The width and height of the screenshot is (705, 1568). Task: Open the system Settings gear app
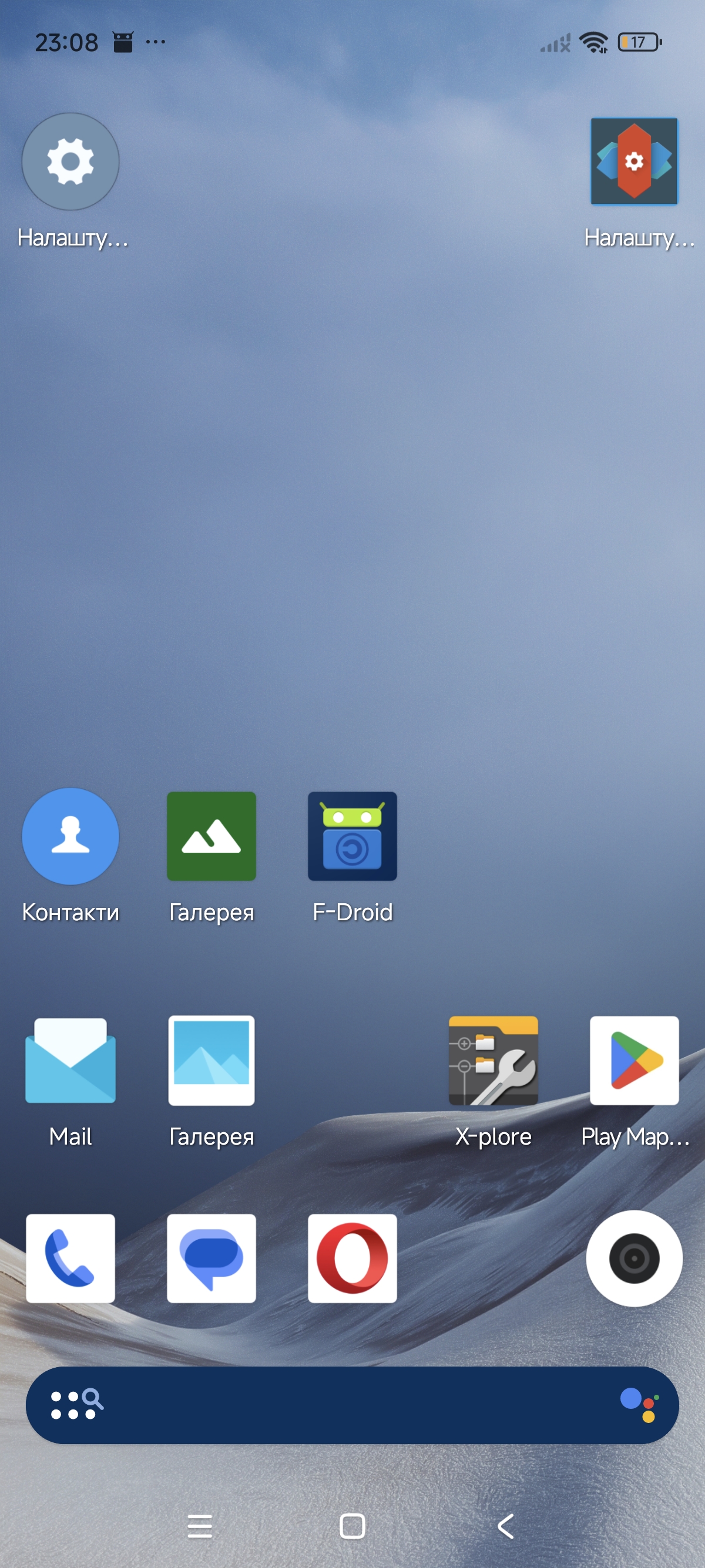pos(70,162)
